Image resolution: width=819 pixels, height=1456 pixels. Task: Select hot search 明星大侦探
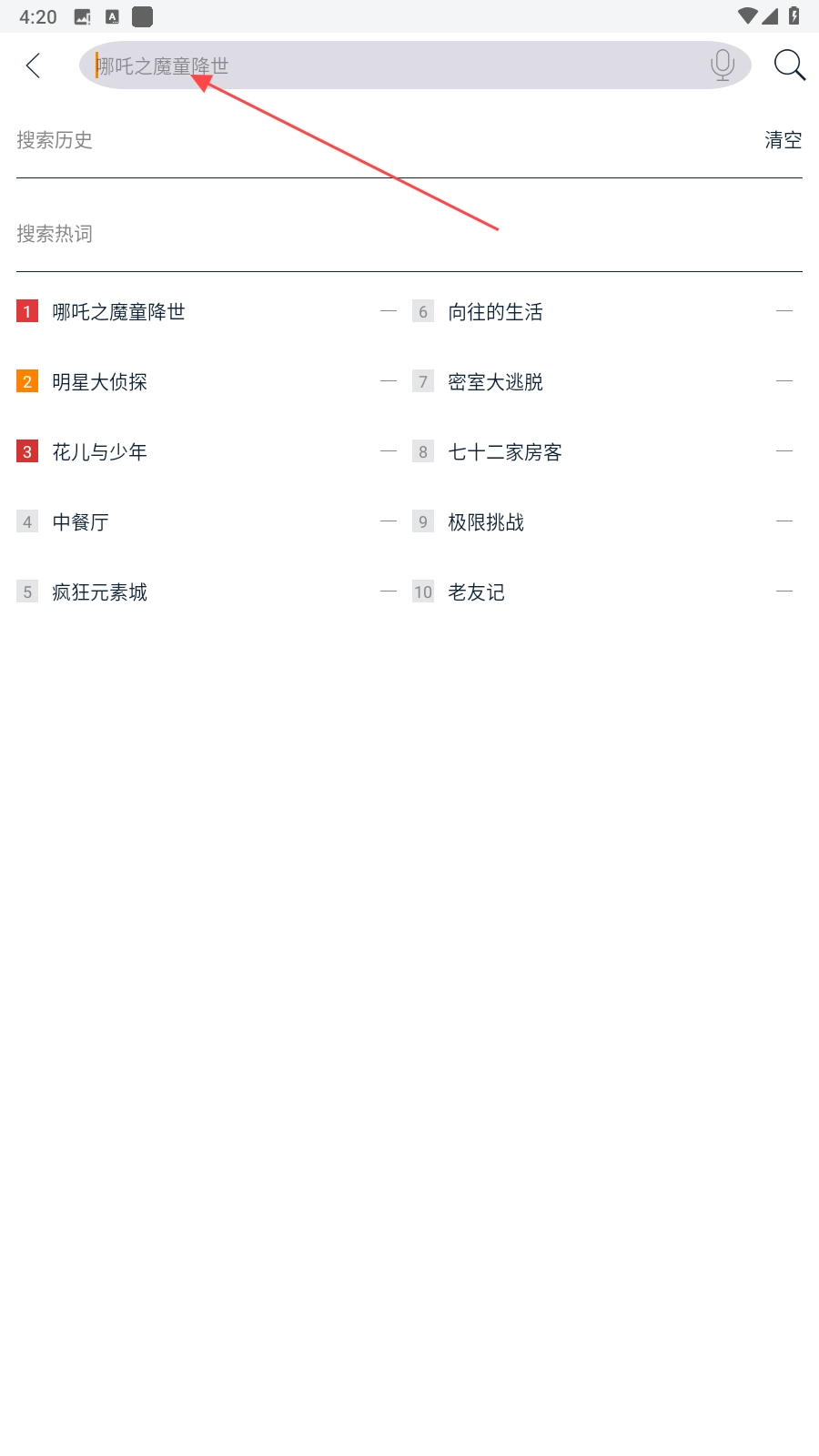[100, 382]
